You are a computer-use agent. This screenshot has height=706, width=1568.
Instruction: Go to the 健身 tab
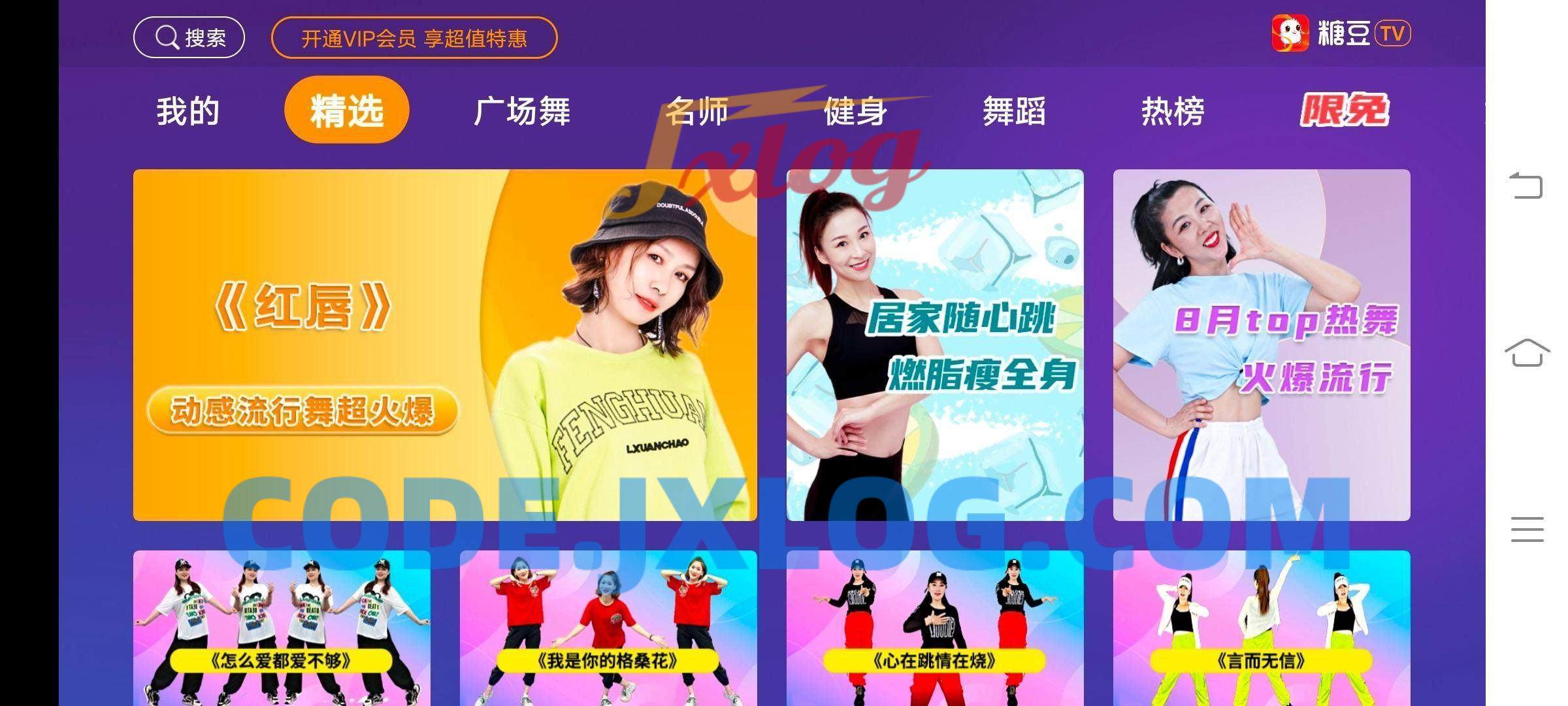[855, 111]
